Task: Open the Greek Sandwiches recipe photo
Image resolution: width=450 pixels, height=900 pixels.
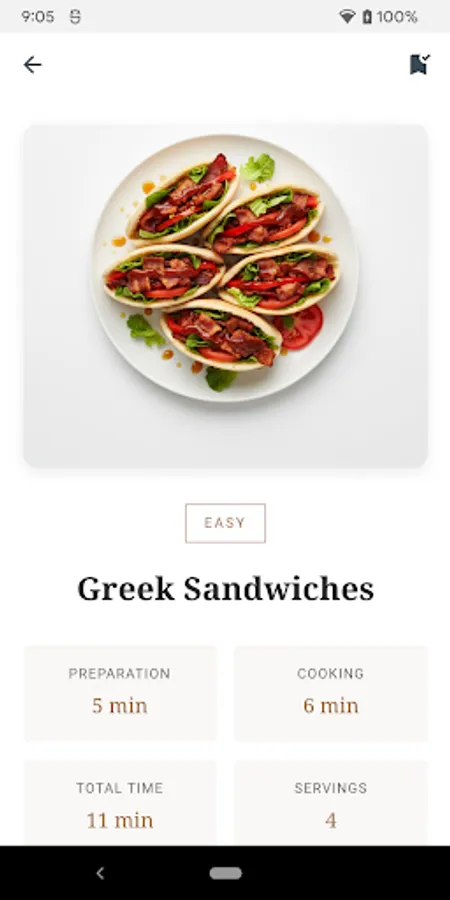Action: tap(226, 296)
